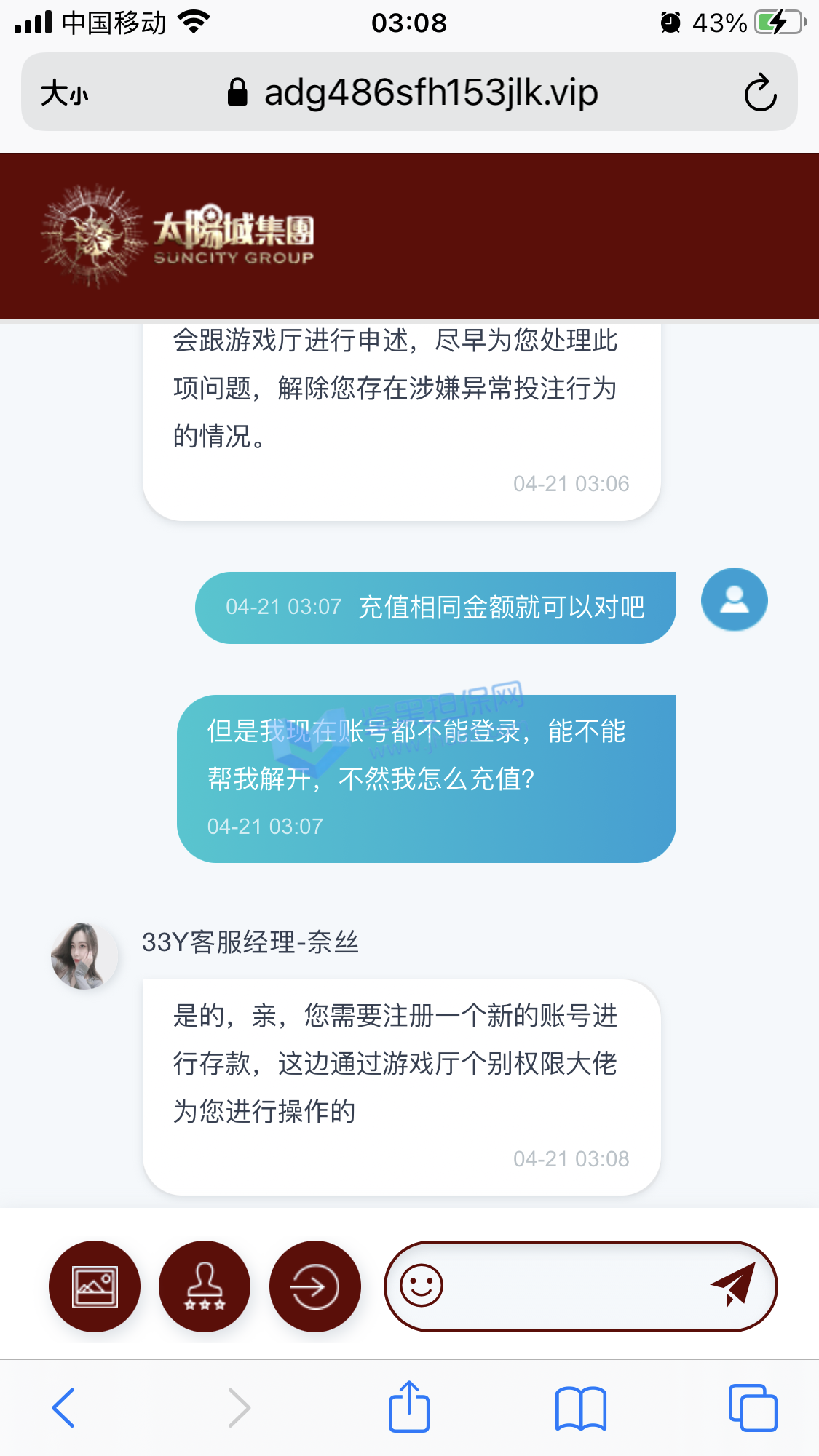819x1456 pixels.
Task: Open the rate service star button
Action: click(x=205, y=1286)
